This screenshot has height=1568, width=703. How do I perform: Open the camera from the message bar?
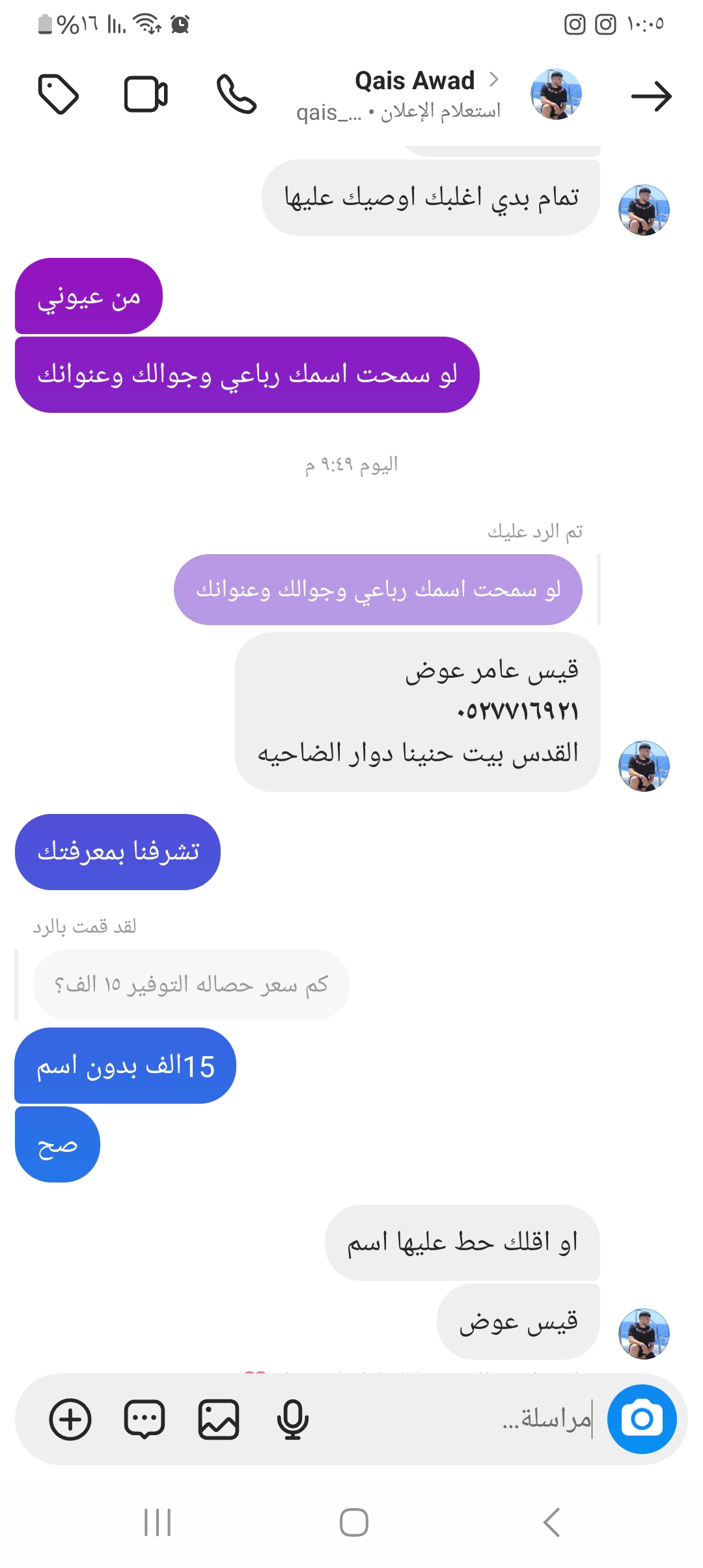(x=641, y=1418)
